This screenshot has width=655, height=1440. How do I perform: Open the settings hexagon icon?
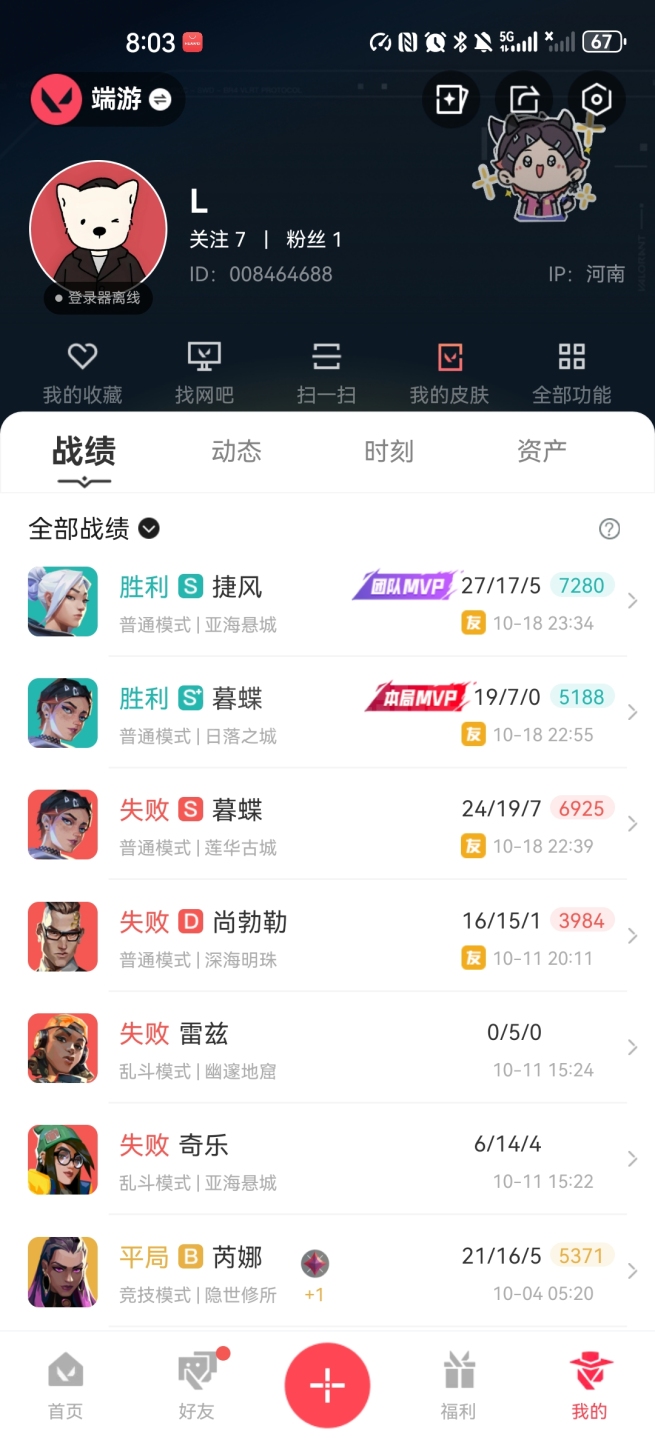click(x=596, y=99)
